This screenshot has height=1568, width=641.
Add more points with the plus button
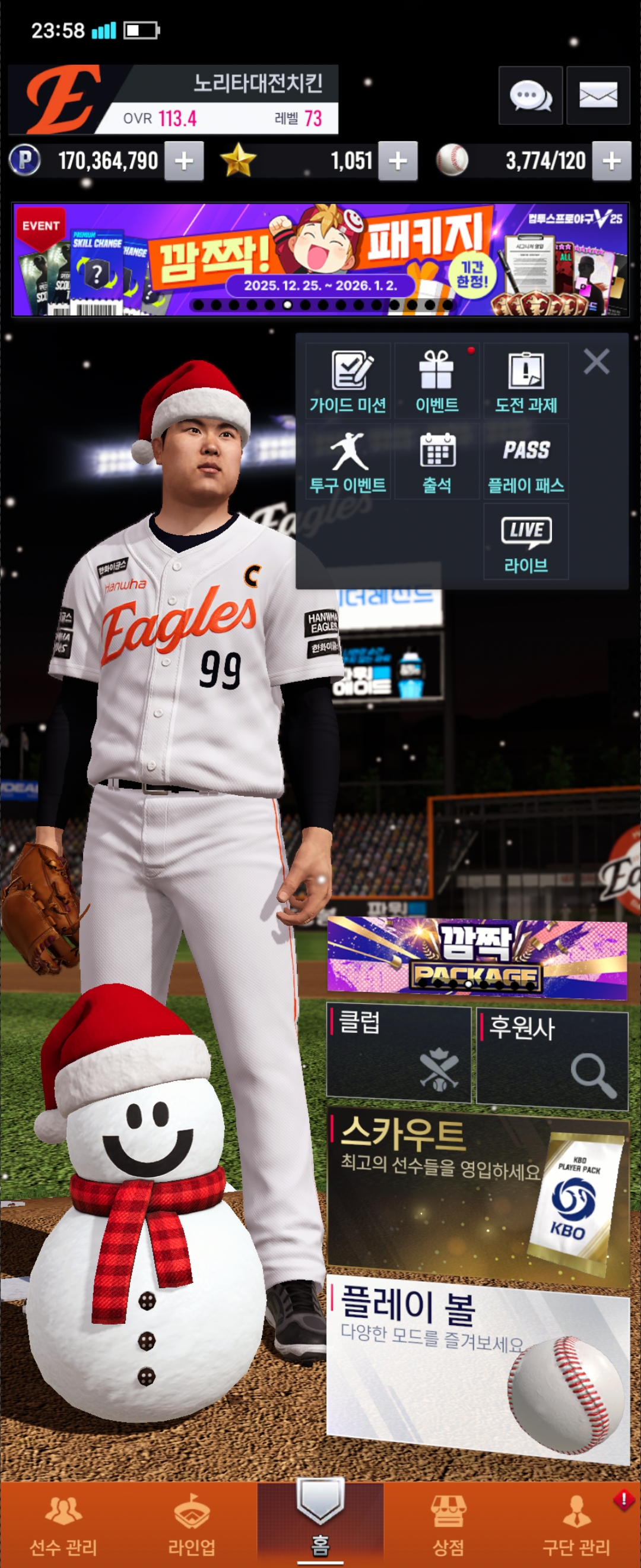[183, 162]
